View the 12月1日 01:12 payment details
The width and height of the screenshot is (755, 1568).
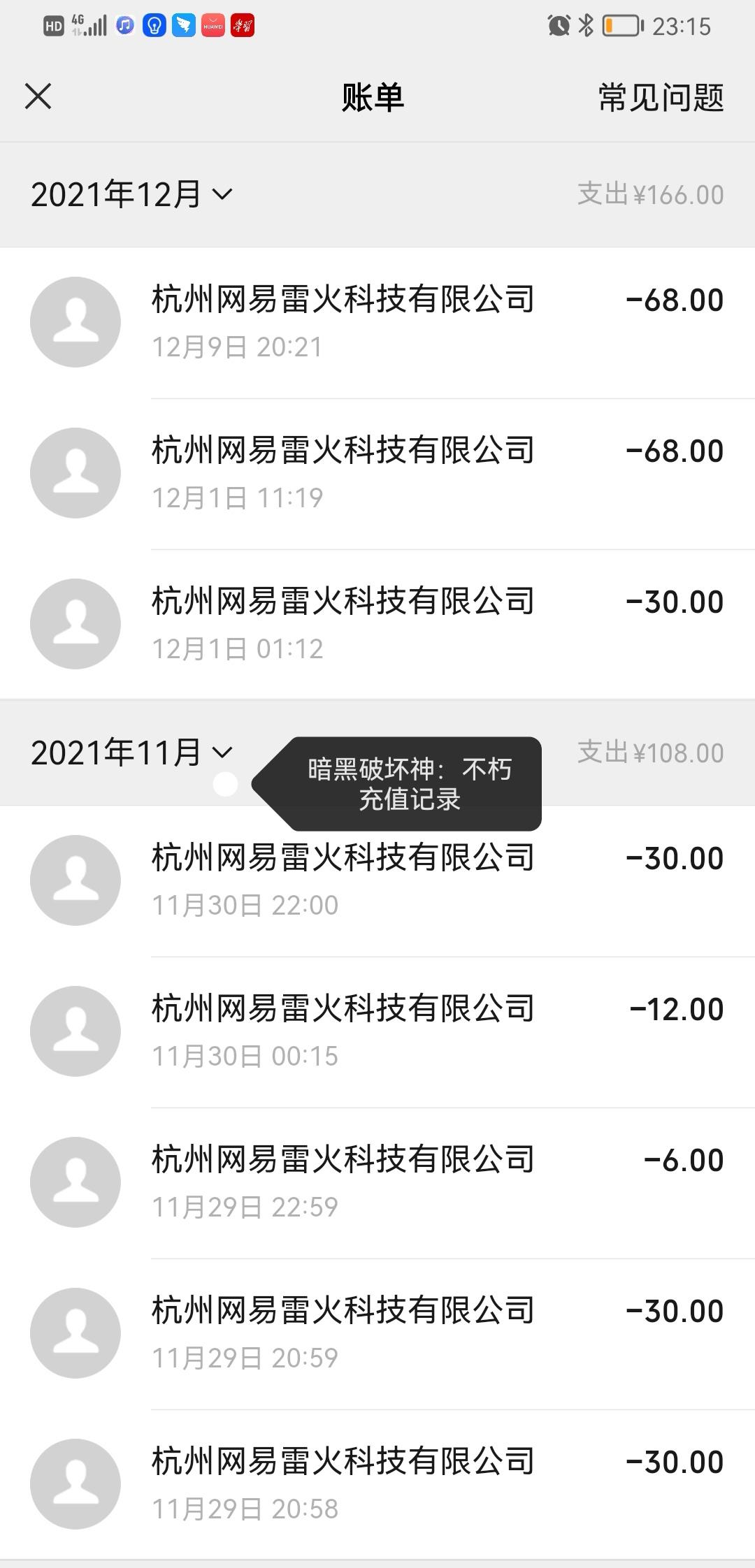point(377,625)
